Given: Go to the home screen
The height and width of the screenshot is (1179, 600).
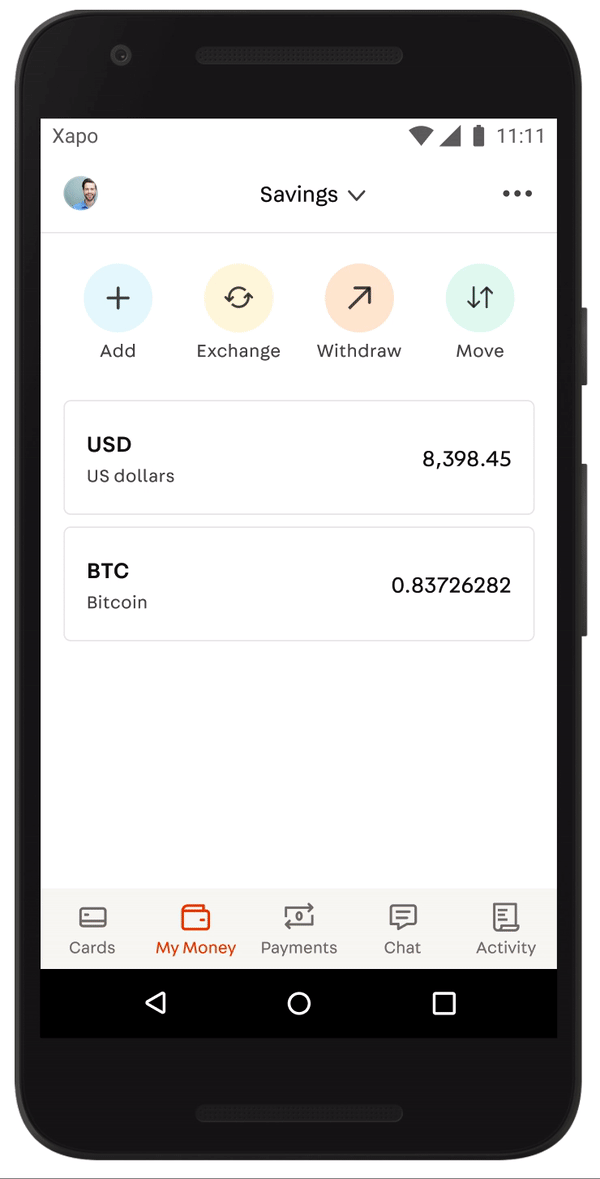Looking at the screenshot, I should (x=299, y=1003).
